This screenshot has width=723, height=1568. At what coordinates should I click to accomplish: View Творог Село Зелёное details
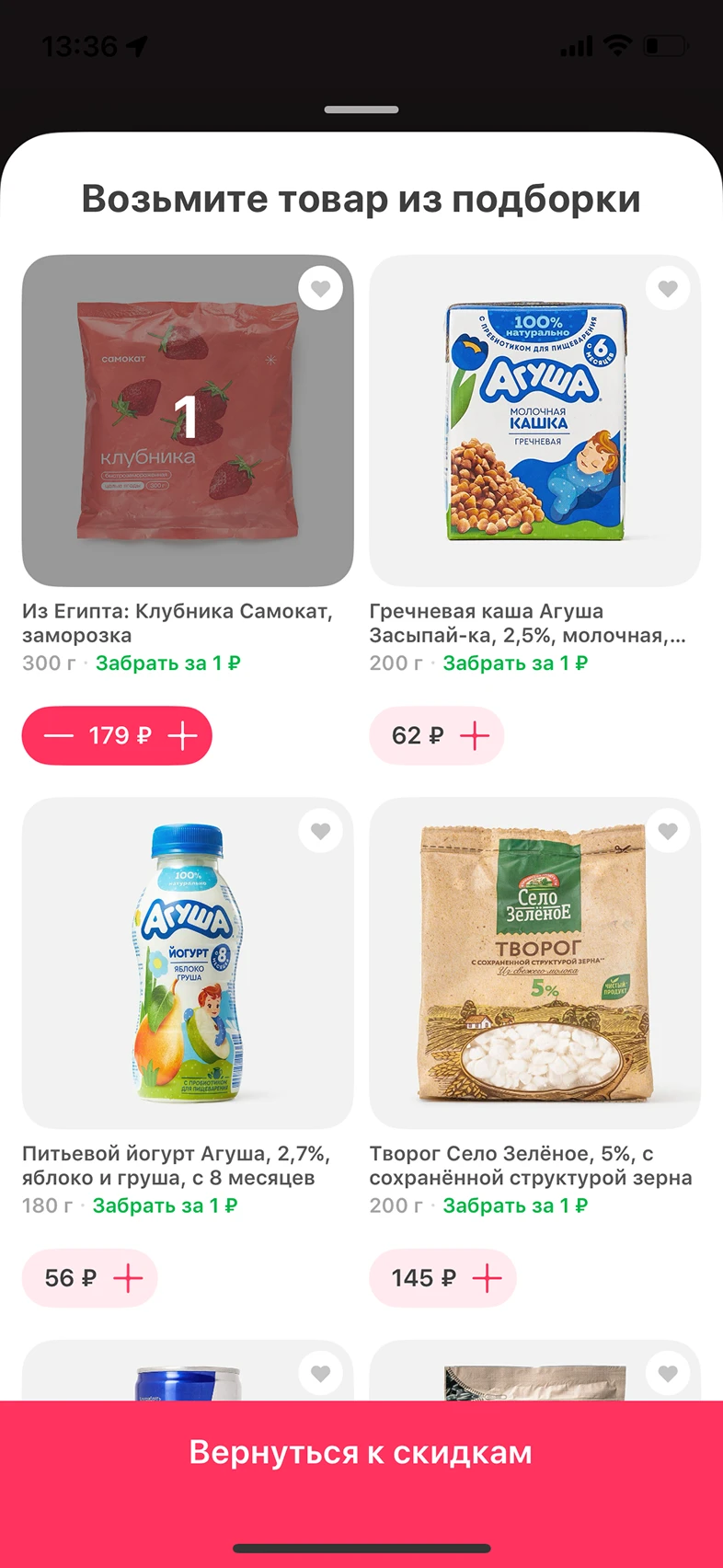[x=534, y=963]
